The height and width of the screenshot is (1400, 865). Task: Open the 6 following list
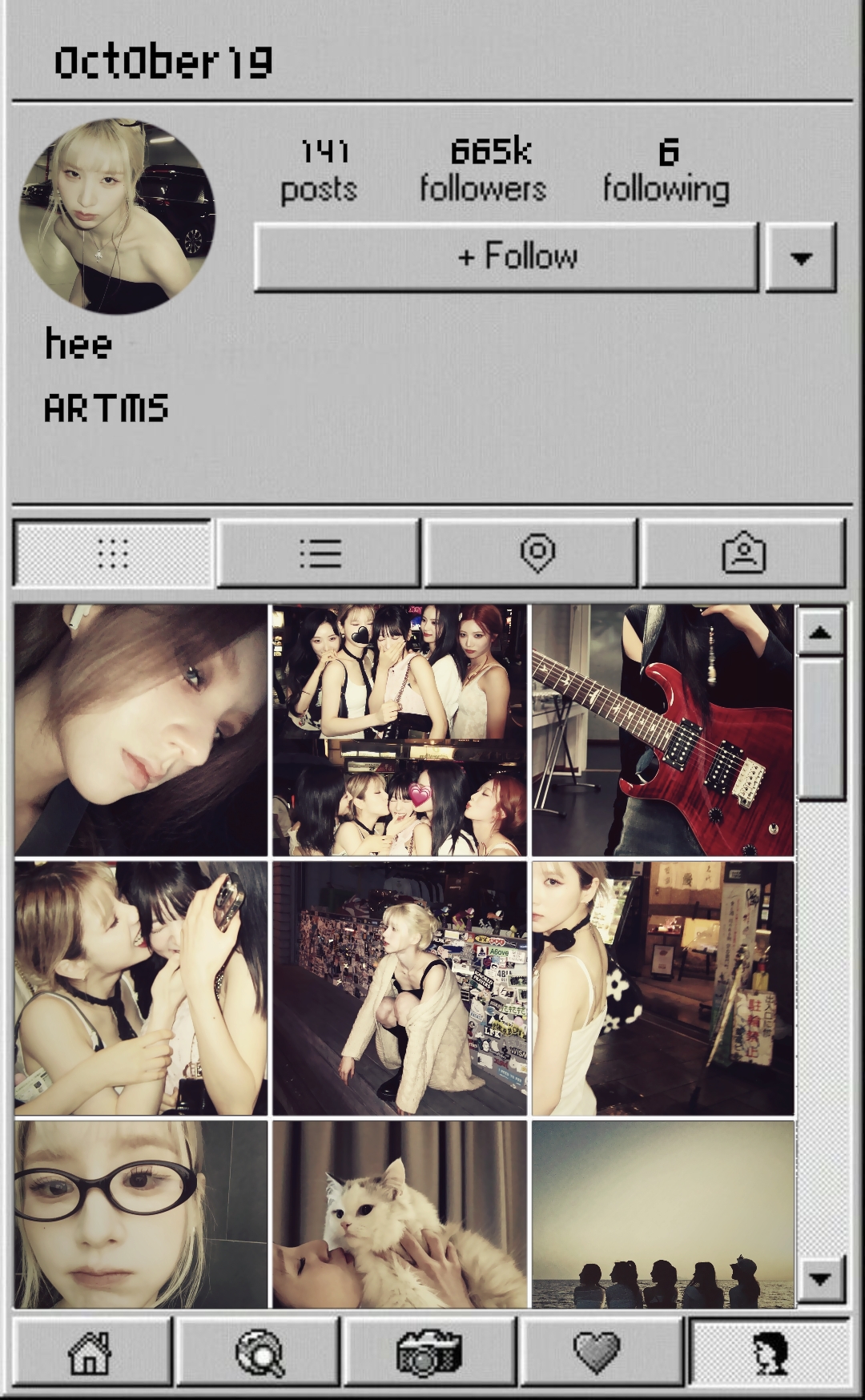pyautogui.click(x=666, y=168)
